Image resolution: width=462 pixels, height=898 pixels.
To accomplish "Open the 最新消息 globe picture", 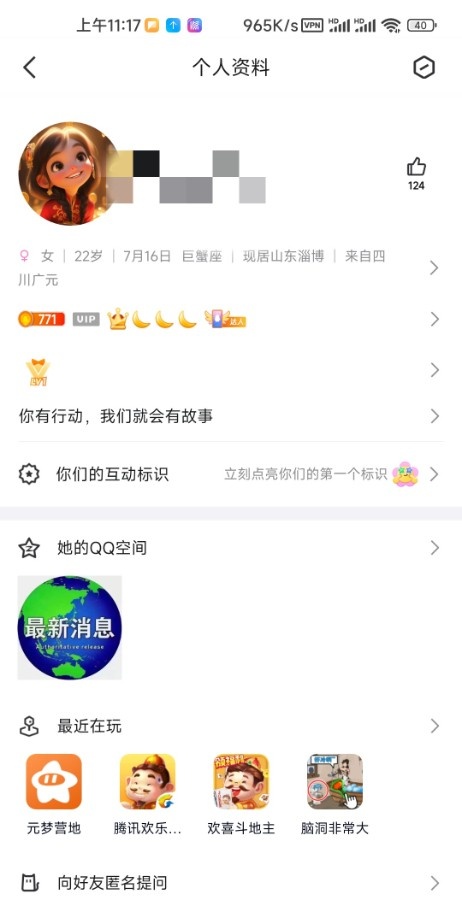I will (70, 628).
